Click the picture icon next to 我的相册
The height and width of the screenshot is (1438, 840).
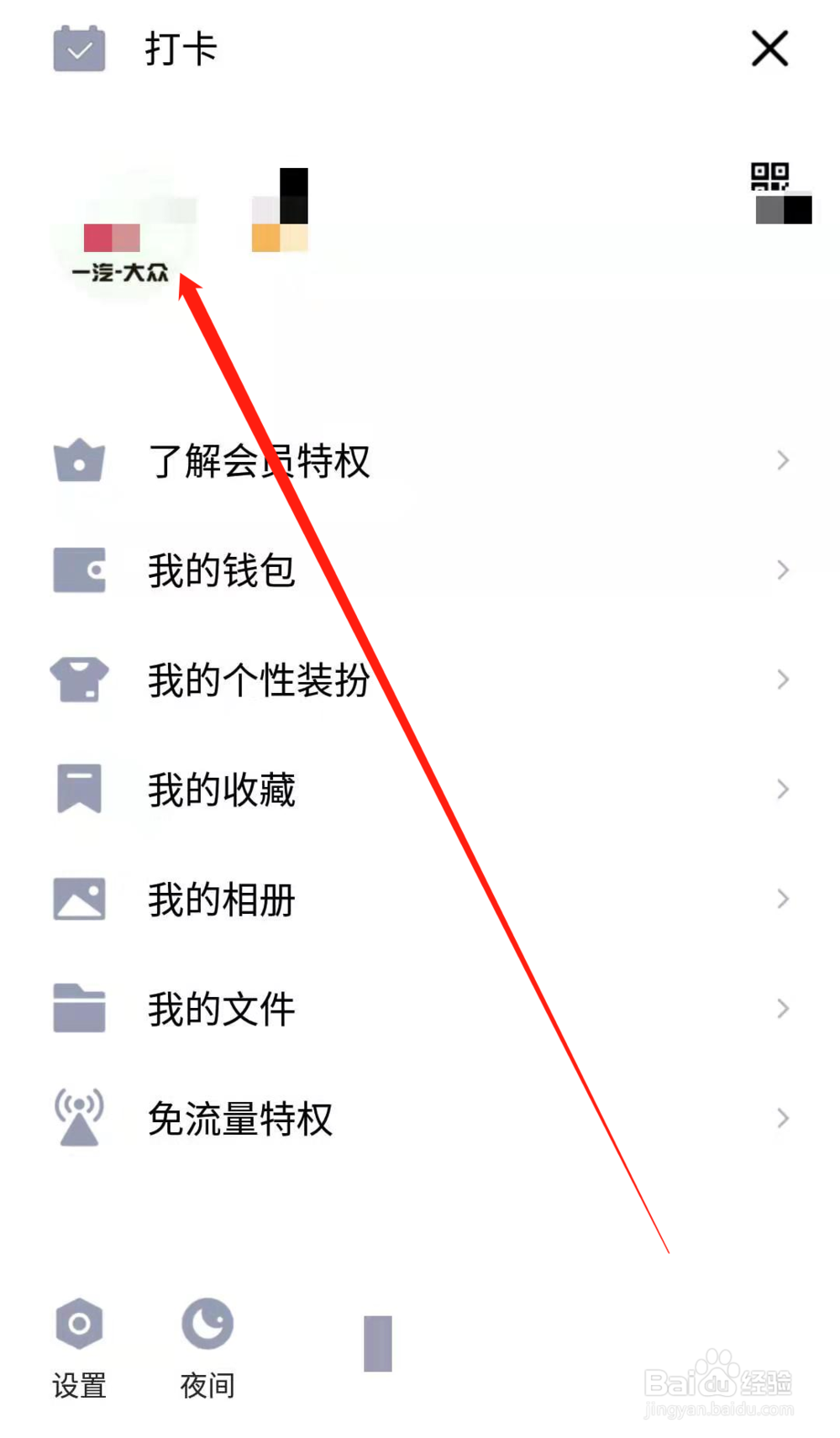tap(78, 899)
